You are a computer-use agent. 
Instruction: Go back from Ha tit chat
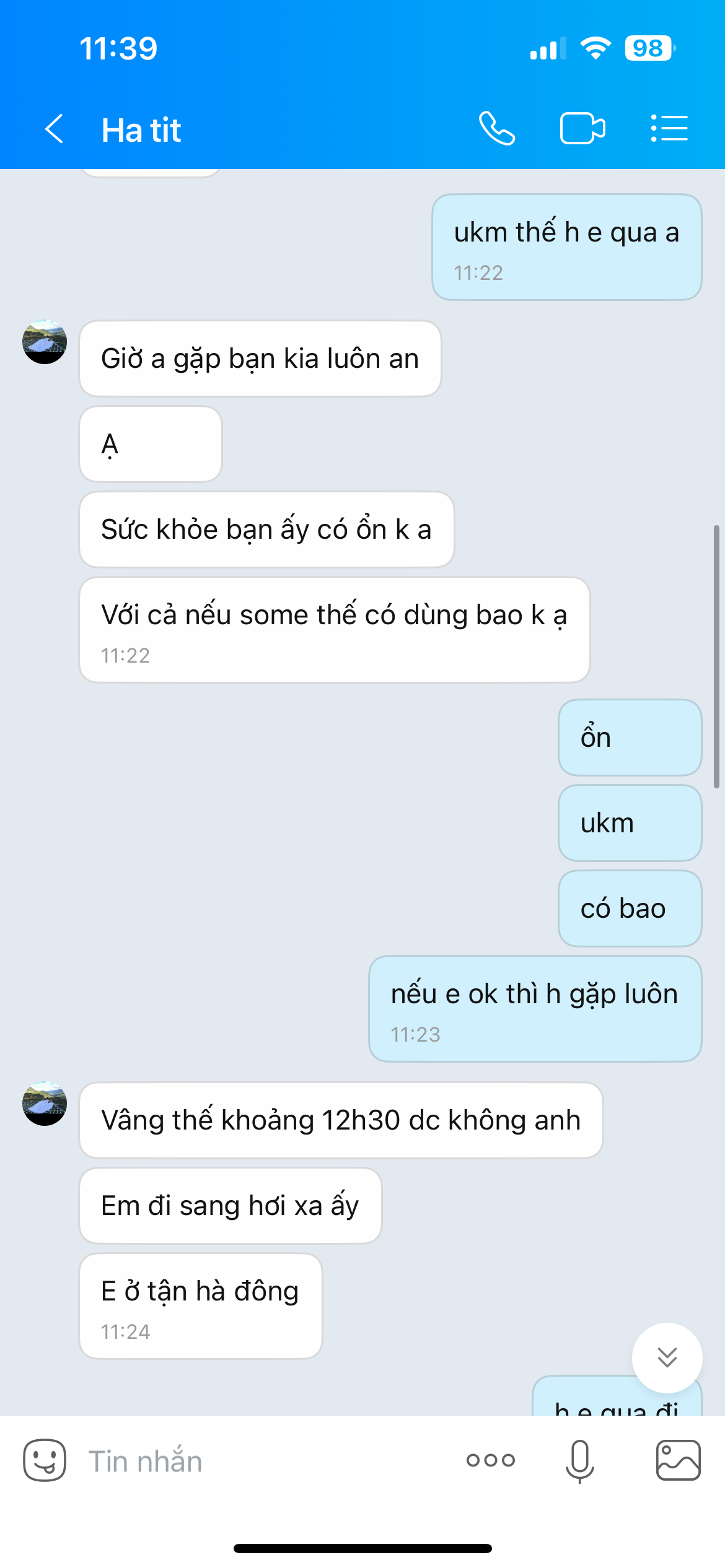pyautogui.click(x=55, y=129)
